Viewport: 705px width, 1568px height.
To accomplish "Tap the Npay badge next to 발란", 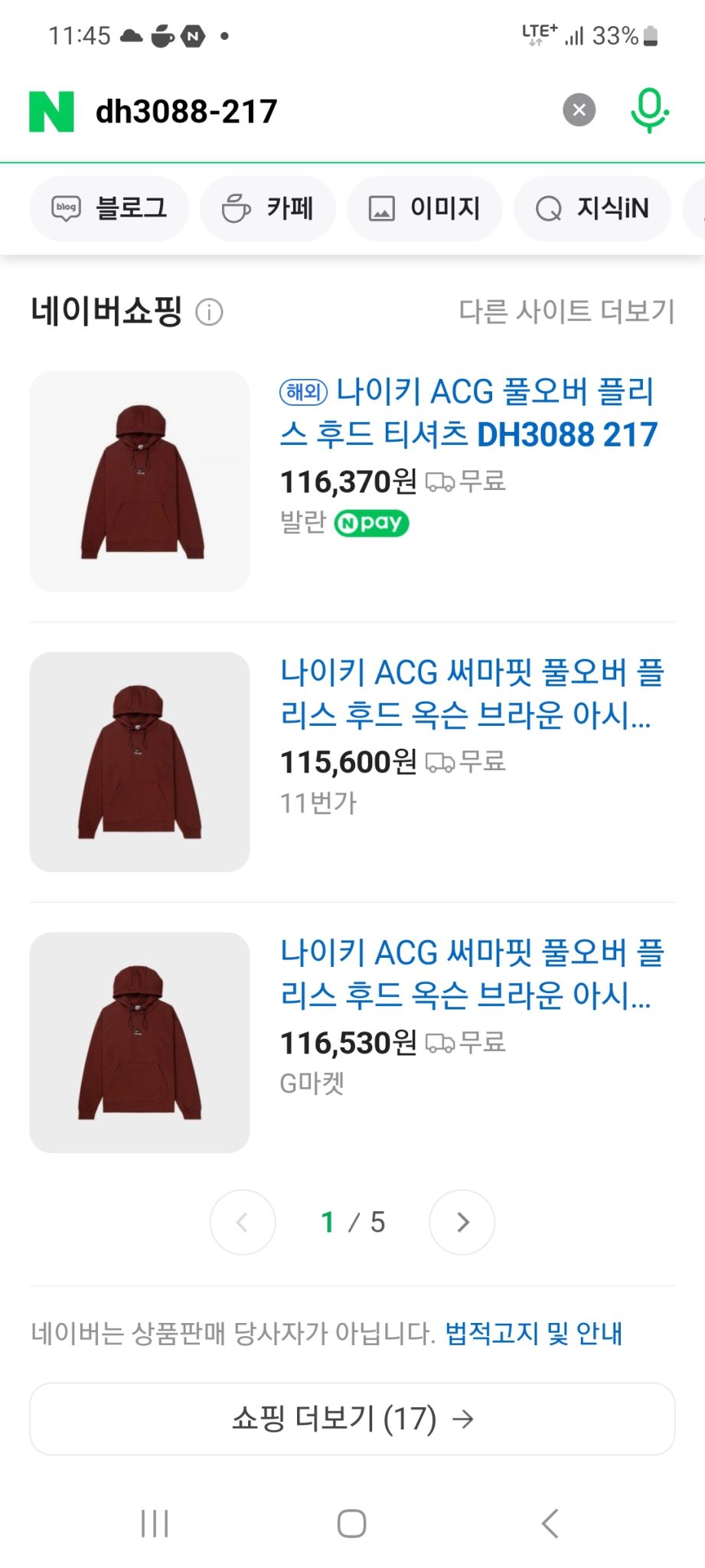I will (x=371, y=522).
